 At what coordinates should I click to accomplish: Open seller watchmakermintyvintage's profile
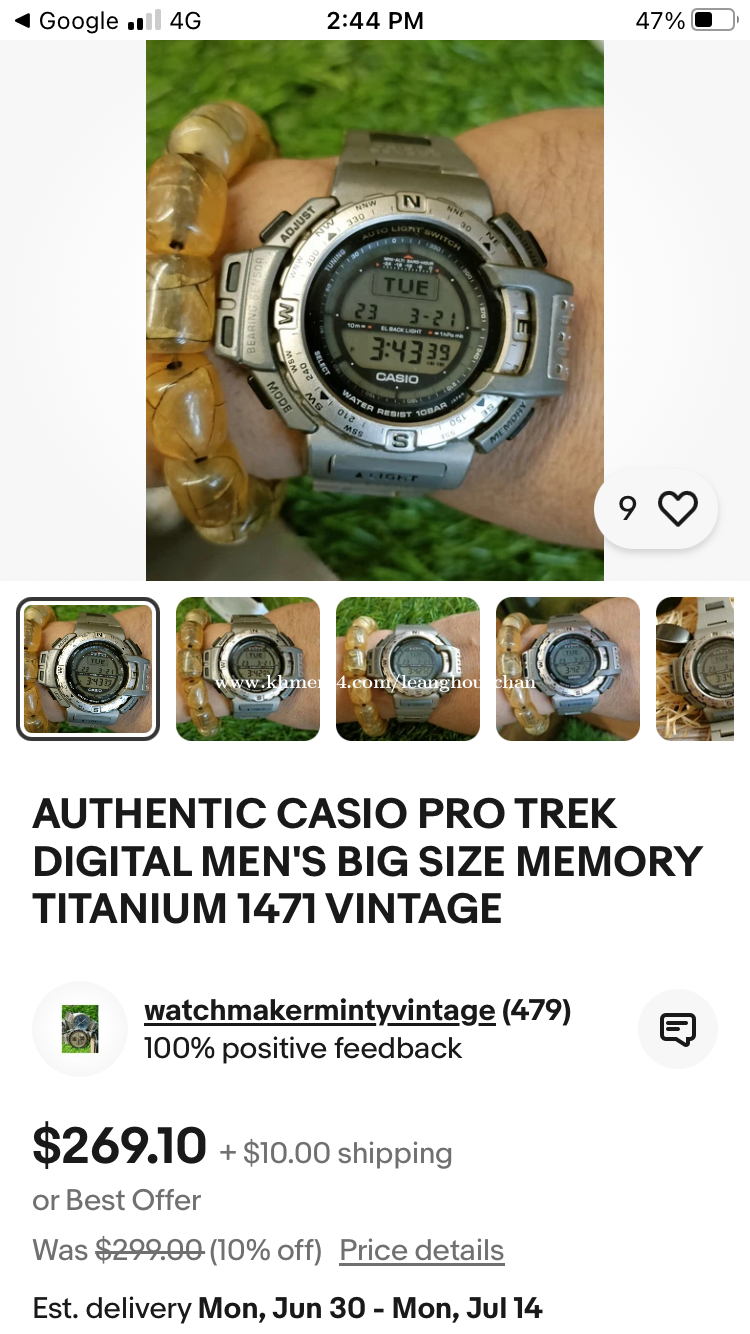pyautogui.click(x=319, y=1011)
